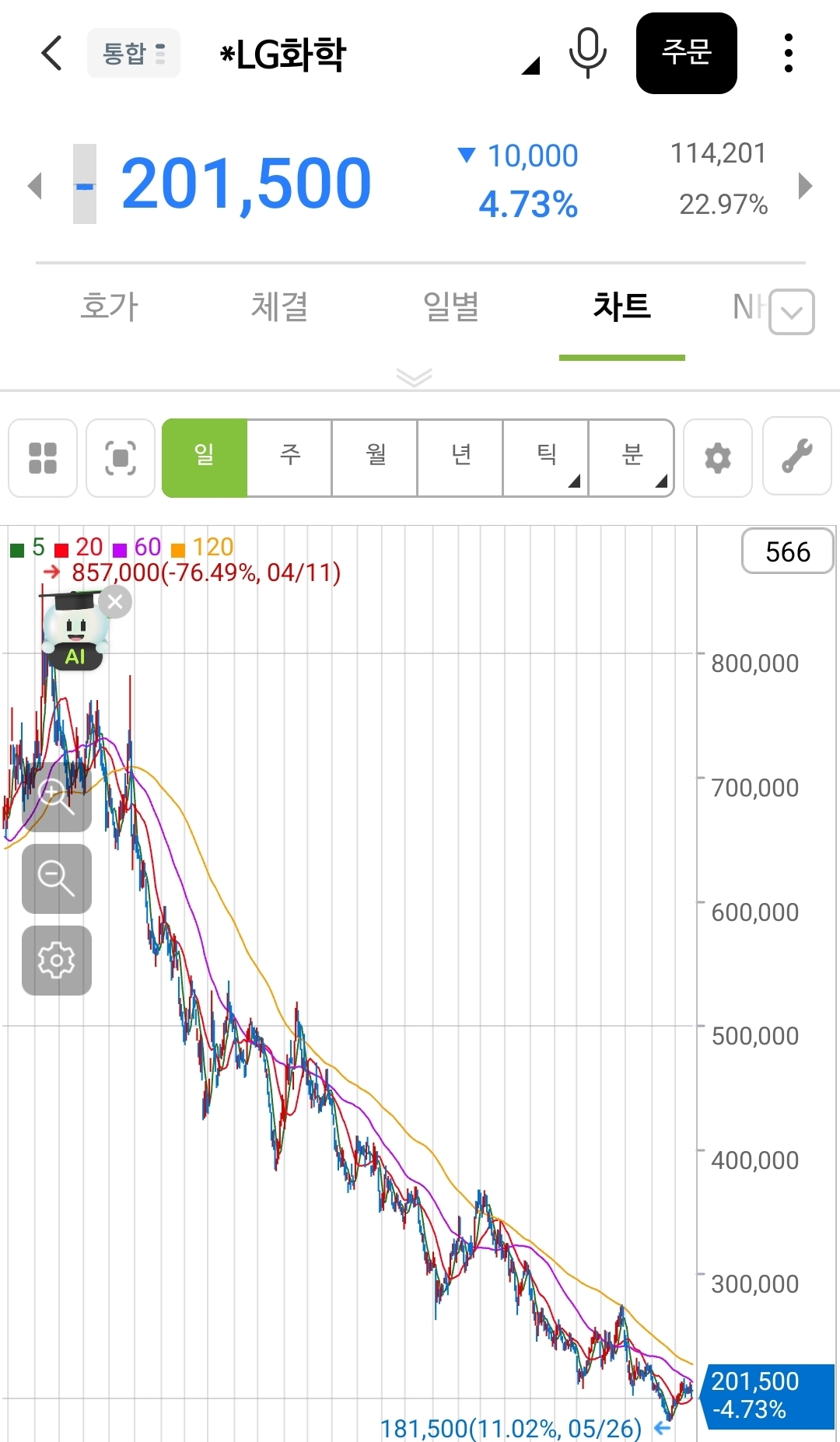Image resolution: width=840 pixels, height=1442 pixels.
Task: Open chart settings gear in toolbar
Action: 718,457
